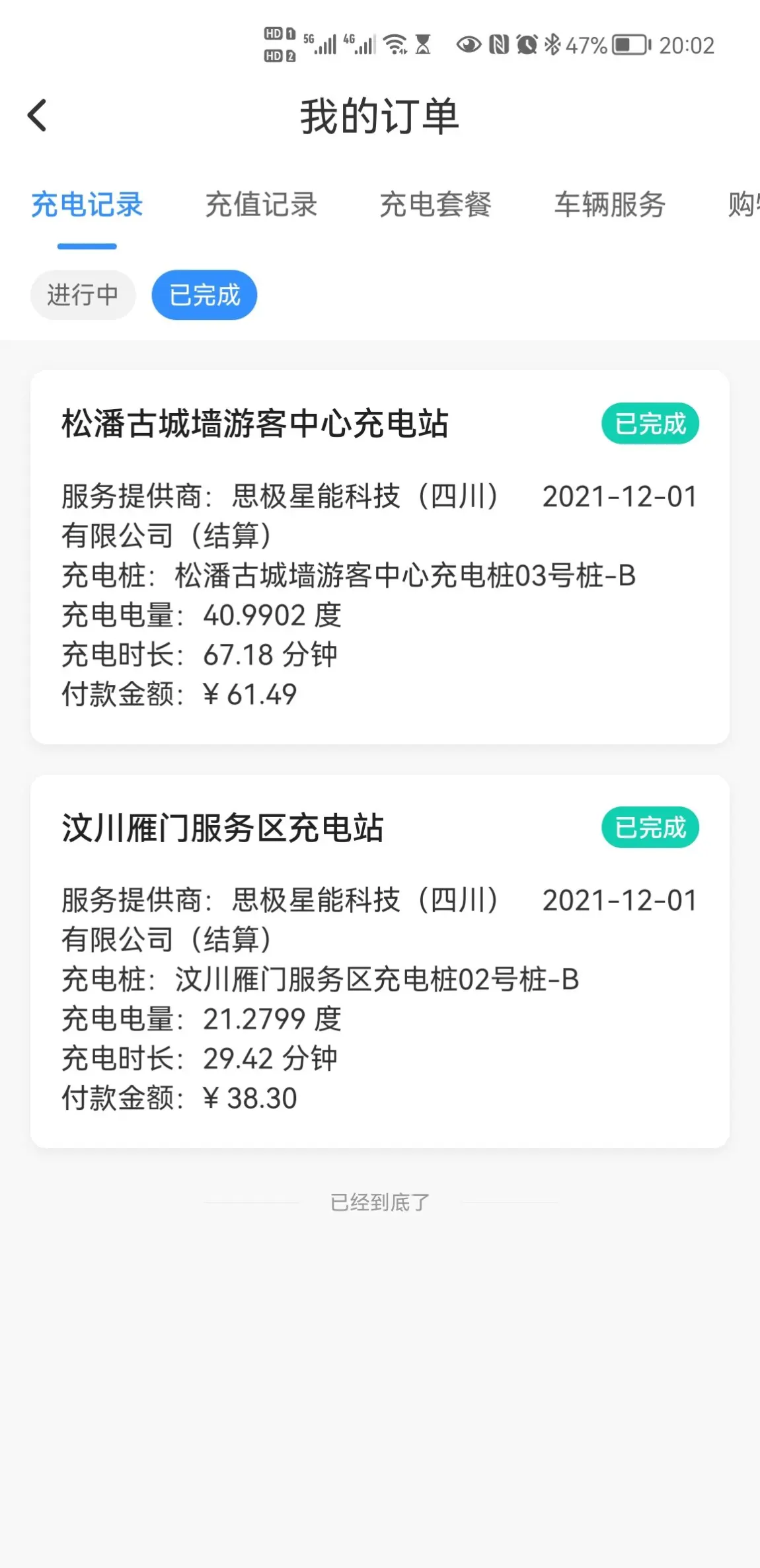
Task: Go back from 我的订单 page
Action: click(x=38, y=116)
